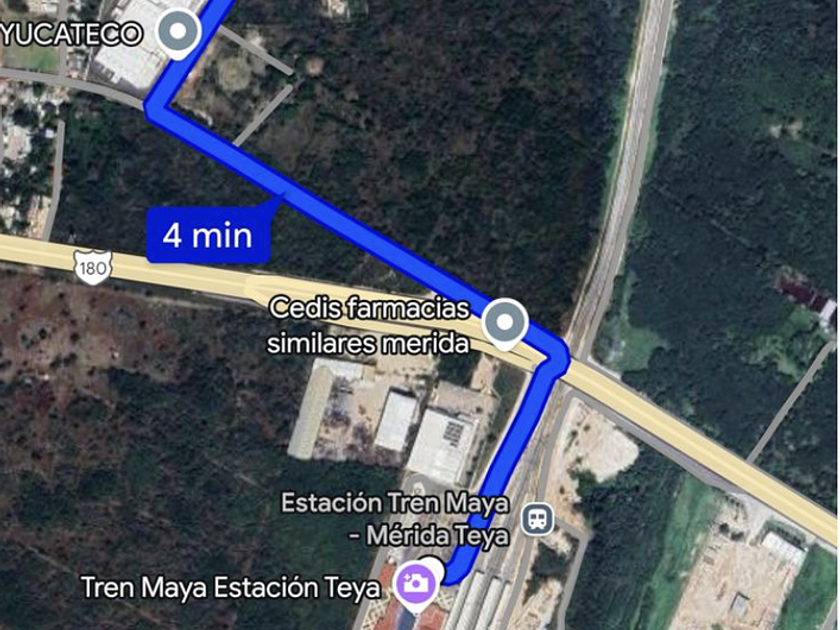Tap the 4 min route time label
Screen dimensions: 840x630
pyautogui.click(x=208, y=235)
